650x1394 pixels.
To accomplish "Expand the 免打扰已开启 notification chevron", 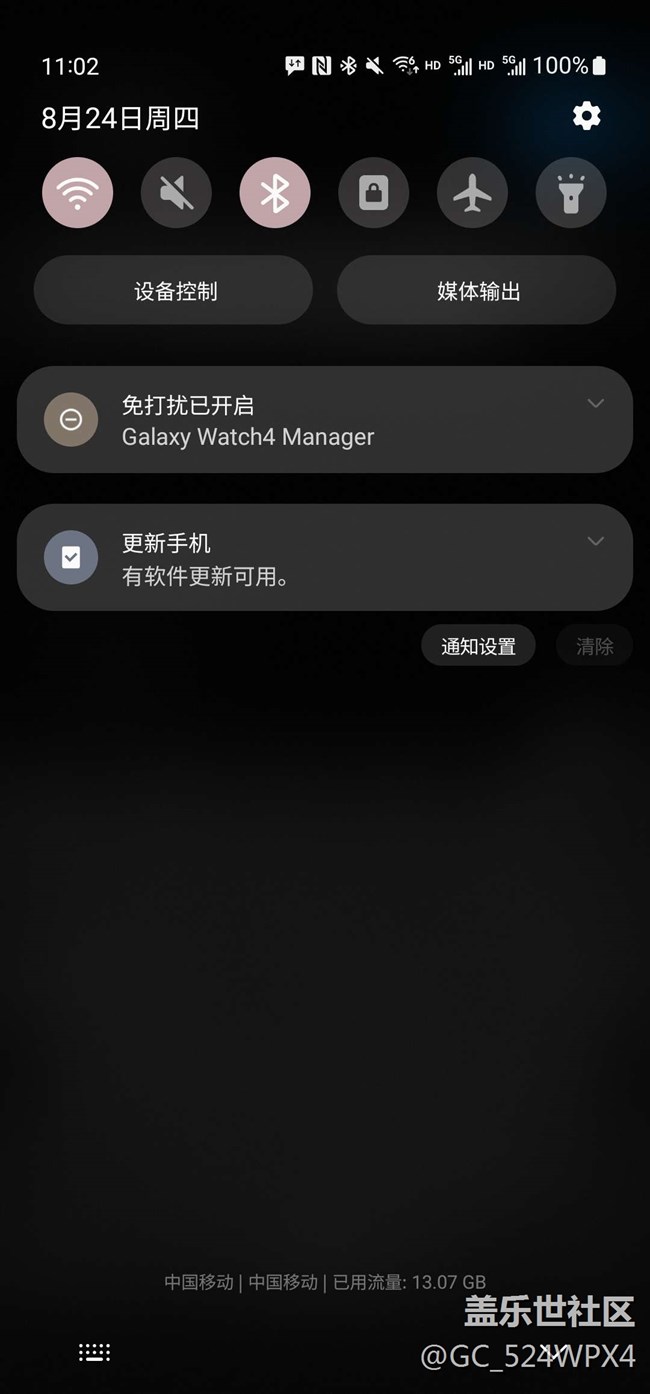I will point(595,404).
